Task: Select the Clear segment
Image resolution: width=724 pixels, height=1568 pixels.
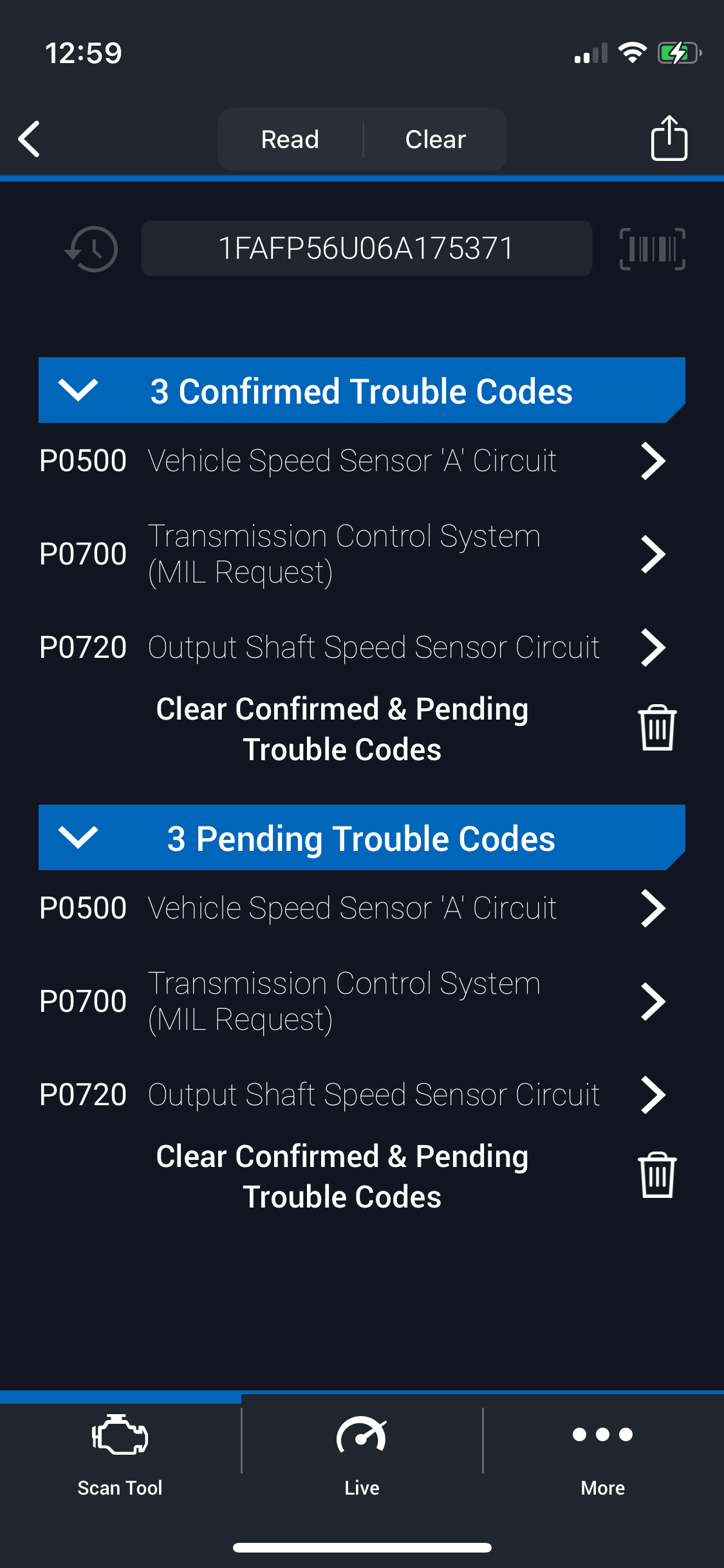Action: (436, 139)
